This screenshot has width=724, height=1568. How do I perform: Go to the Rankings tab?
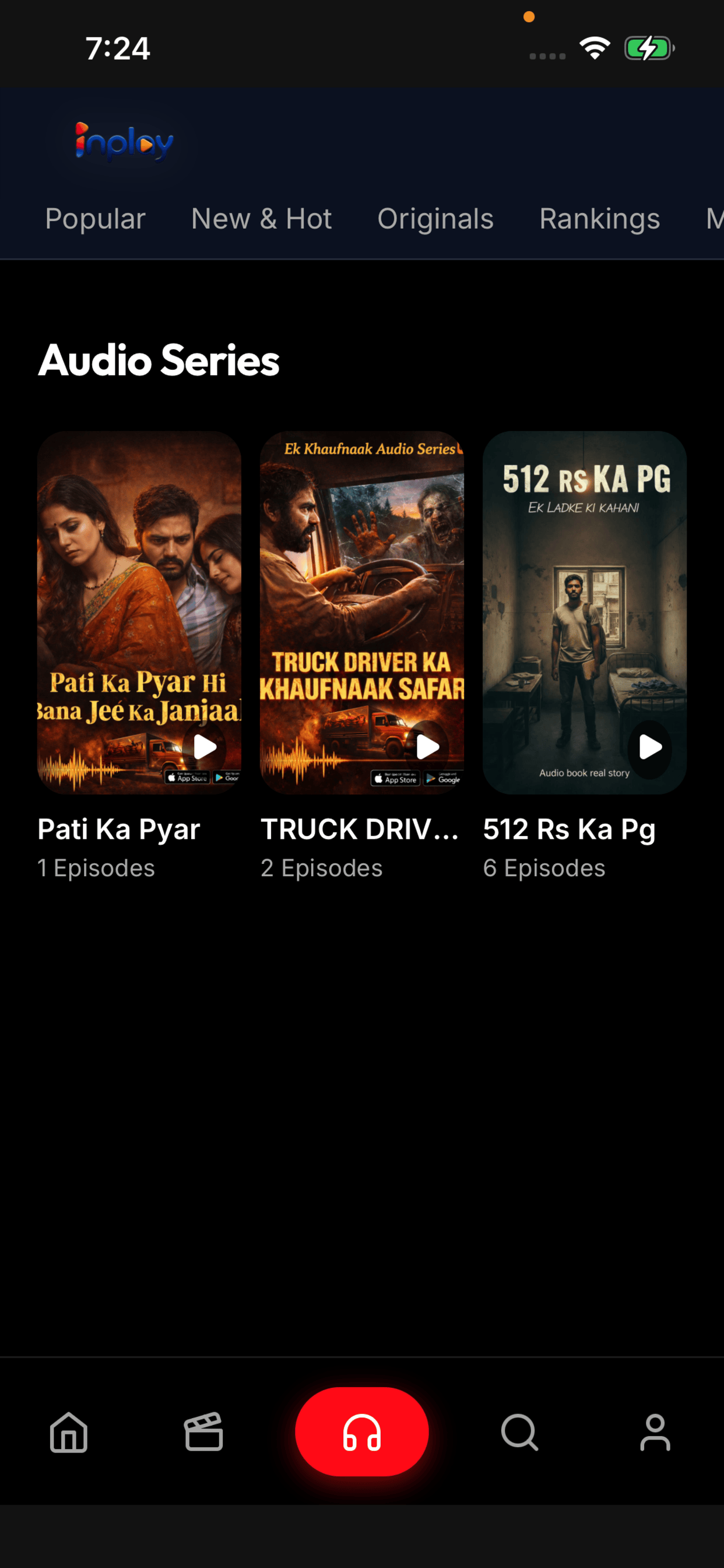[x=599, y=219]
